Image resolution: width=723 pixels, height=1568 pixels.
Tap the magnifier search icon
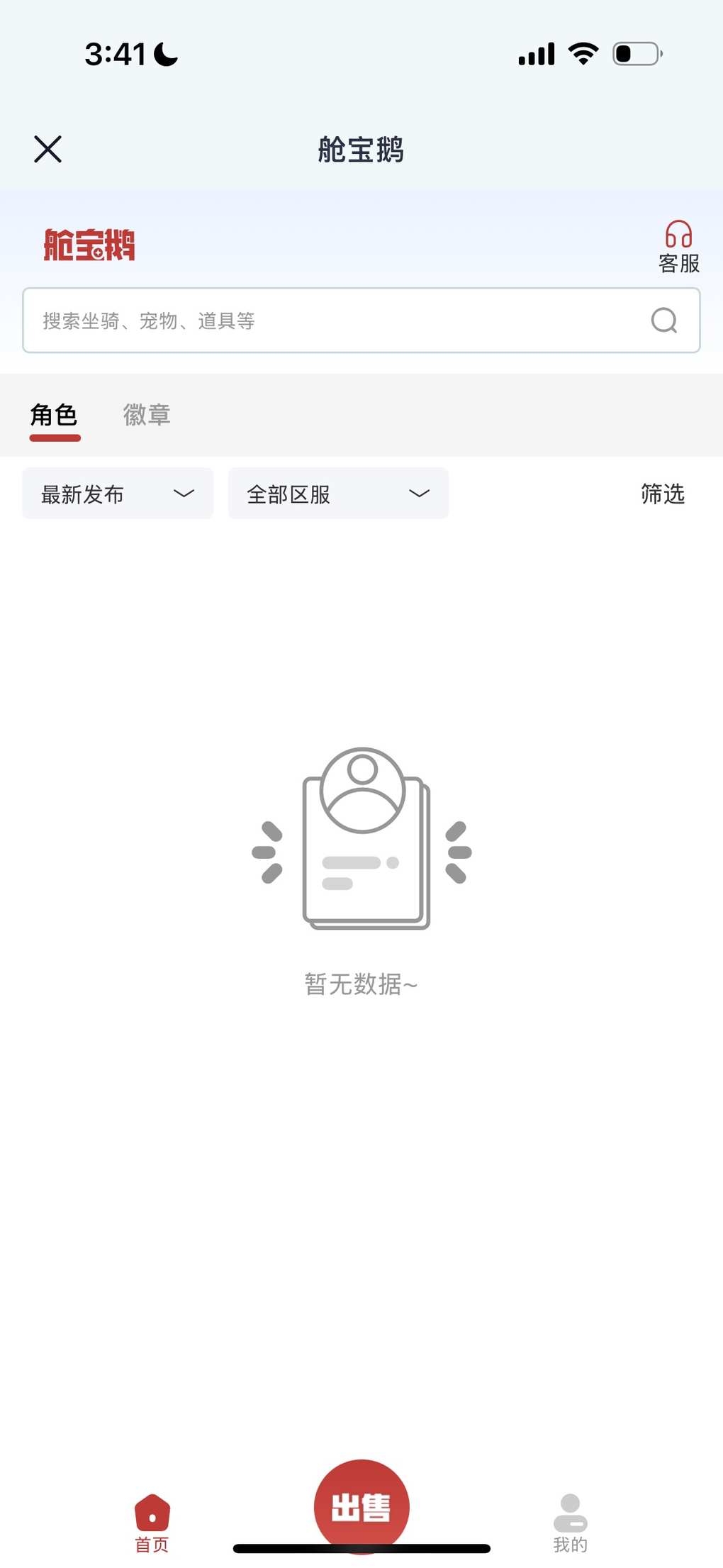(x=663, y=321)
